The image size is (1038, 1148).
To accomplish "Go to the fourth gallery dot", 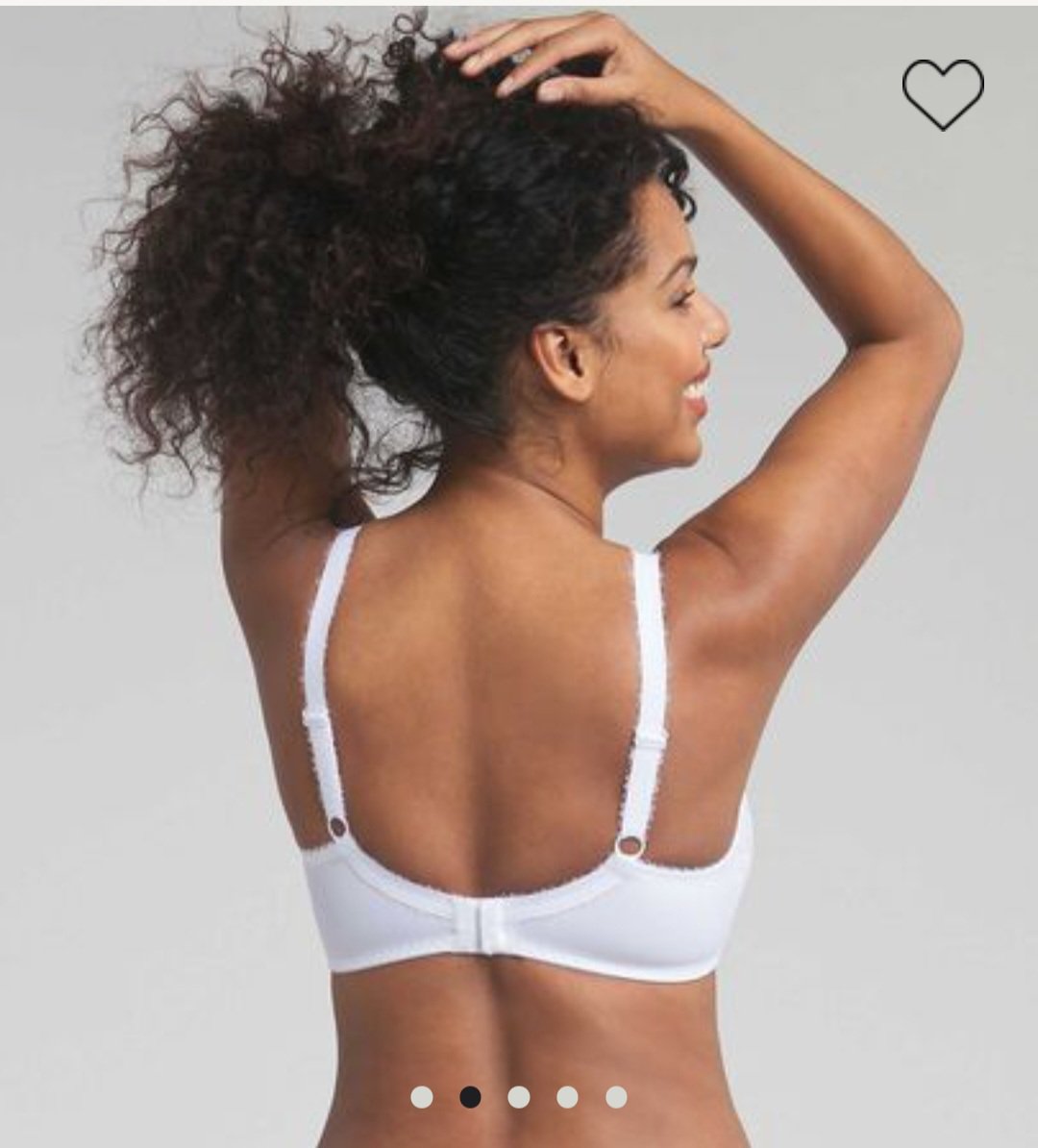I will point(567,1097).
